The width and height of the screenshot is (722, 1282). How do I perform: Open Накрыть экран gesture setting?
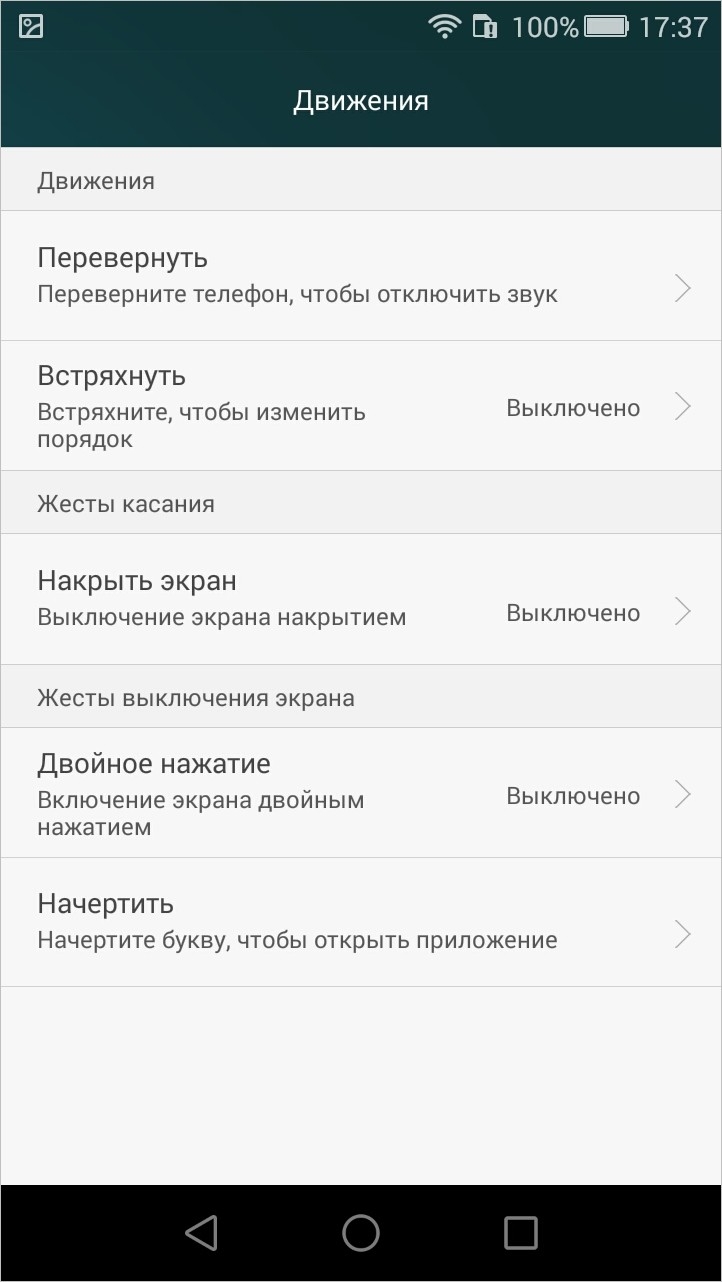point(361,599)
